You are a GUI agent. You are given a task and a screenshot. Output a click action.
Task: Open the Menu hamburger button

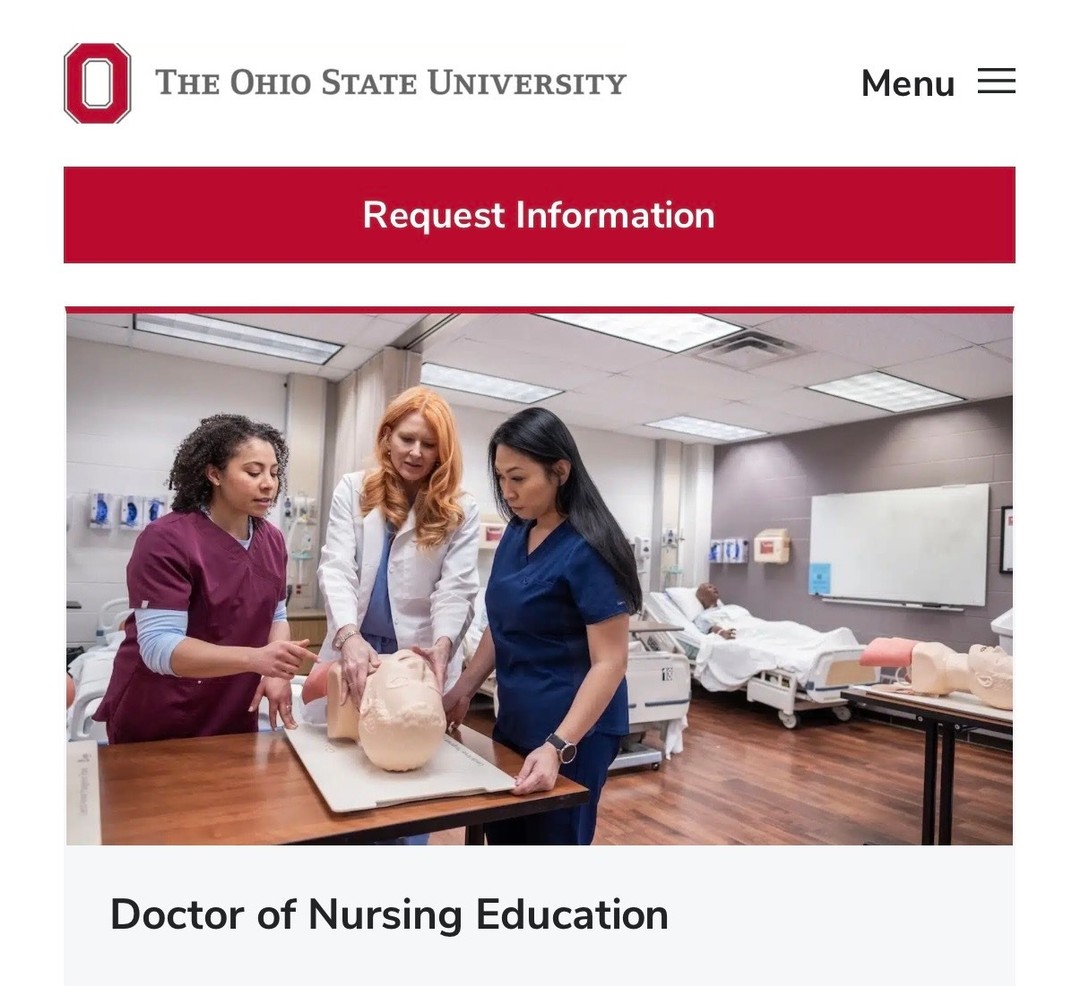[x=937, y=82]
